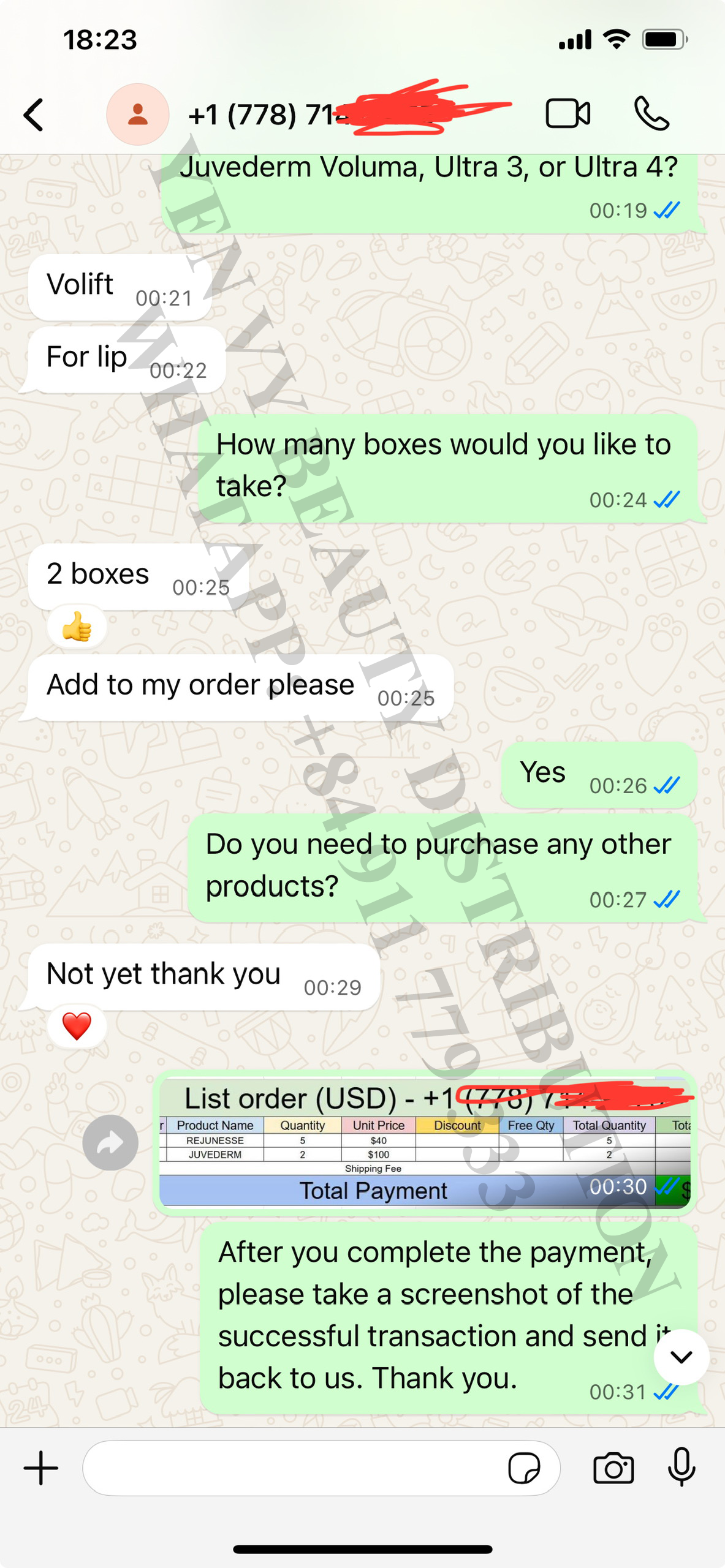This screenshot has width=725, height=1568.
Task: Jump to the latest messages with down arrow
Action: [x=681, y=1357]
